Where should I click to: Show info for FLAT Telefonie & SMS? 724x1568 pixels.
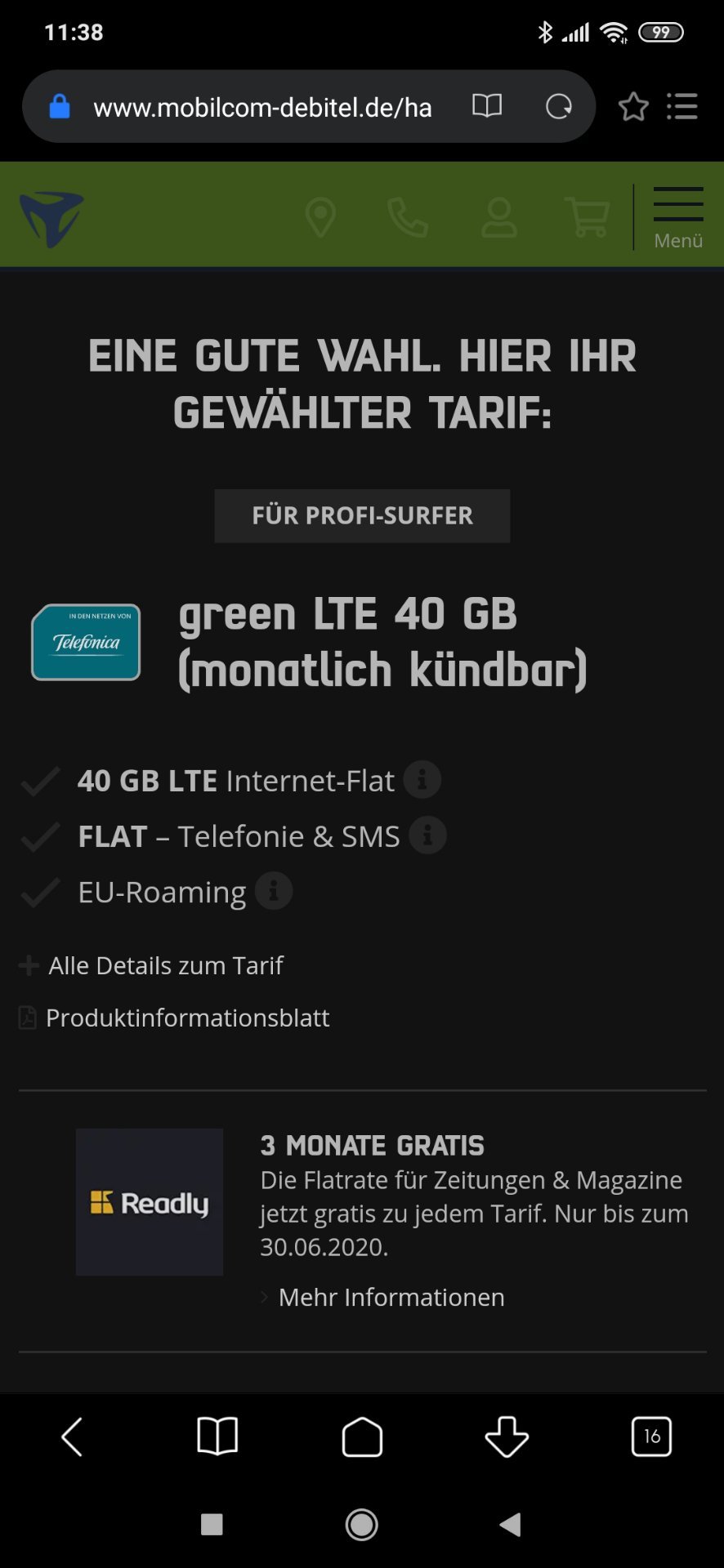coord(428,835)
